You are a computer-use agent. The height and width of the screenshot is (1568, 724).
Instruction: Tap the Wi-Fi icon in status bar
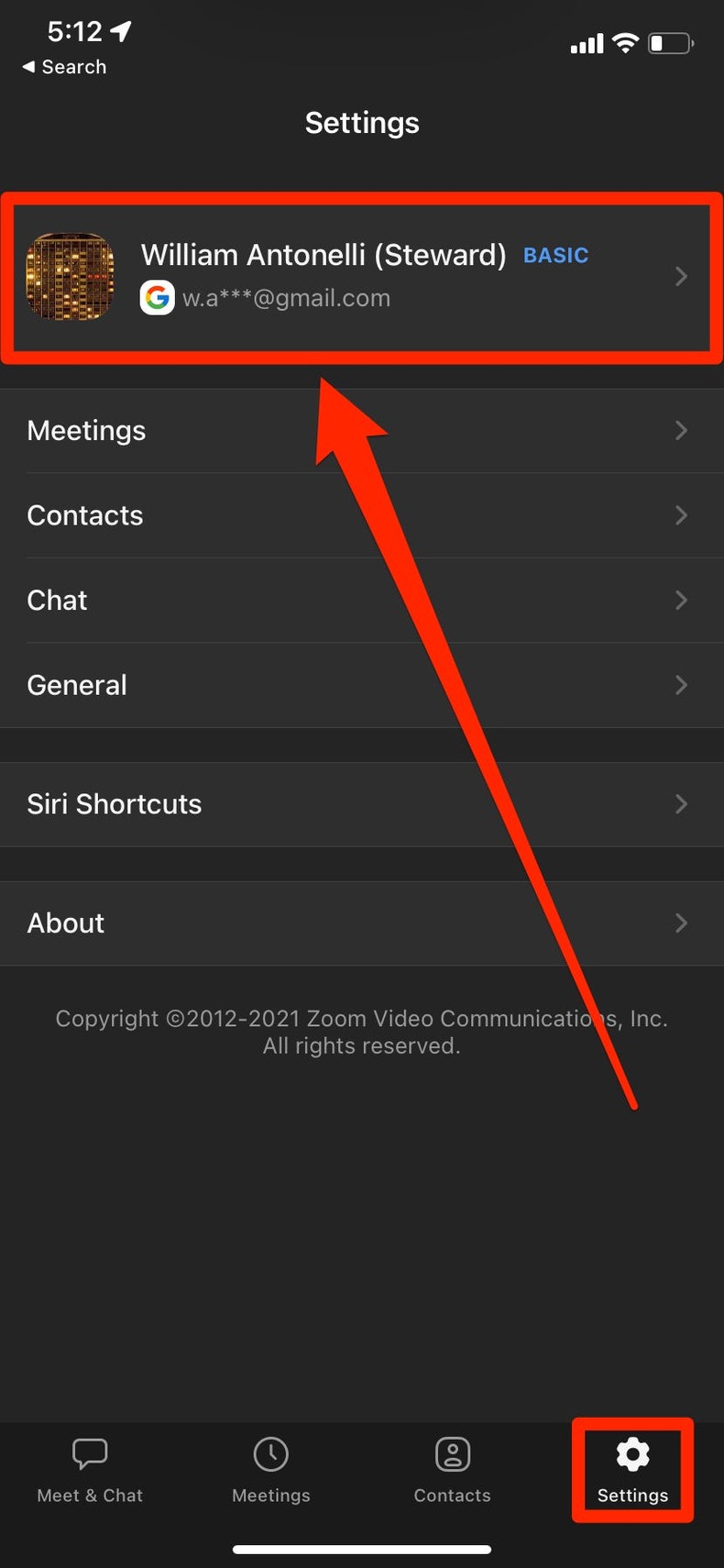(624, 42)
